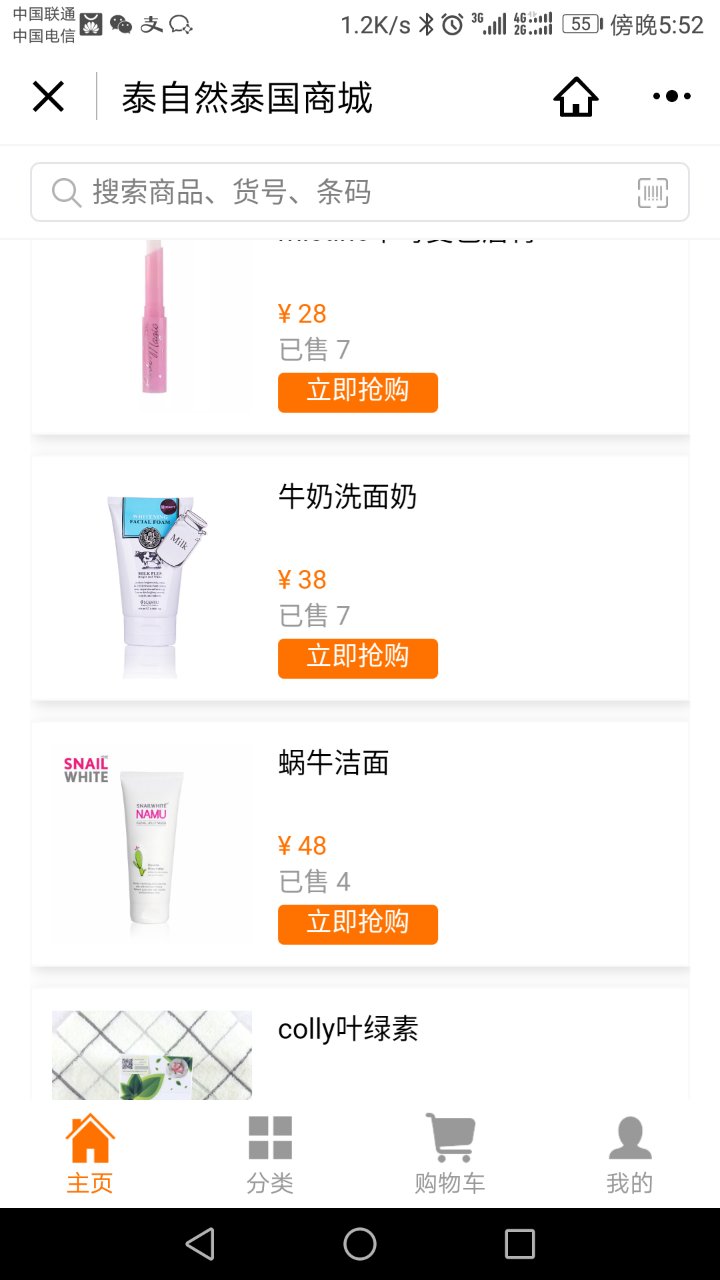Switch to the 分类 tab

point(270,1154)
